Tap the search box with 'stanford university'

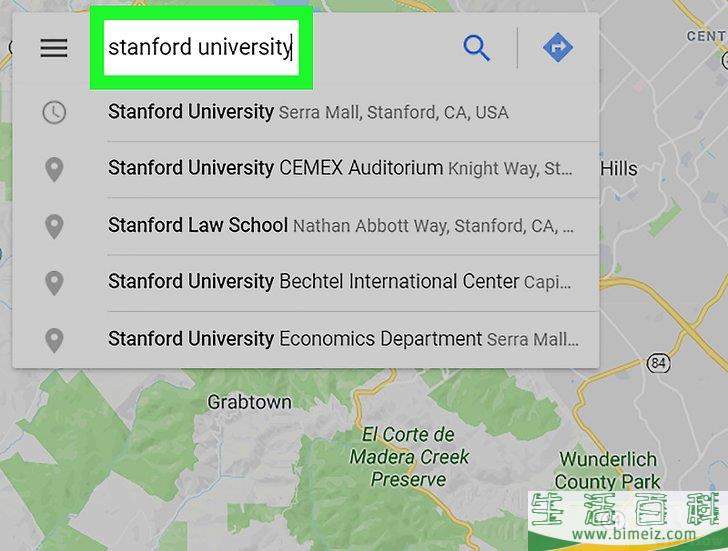pyautogui.click(x=200, y=47)
